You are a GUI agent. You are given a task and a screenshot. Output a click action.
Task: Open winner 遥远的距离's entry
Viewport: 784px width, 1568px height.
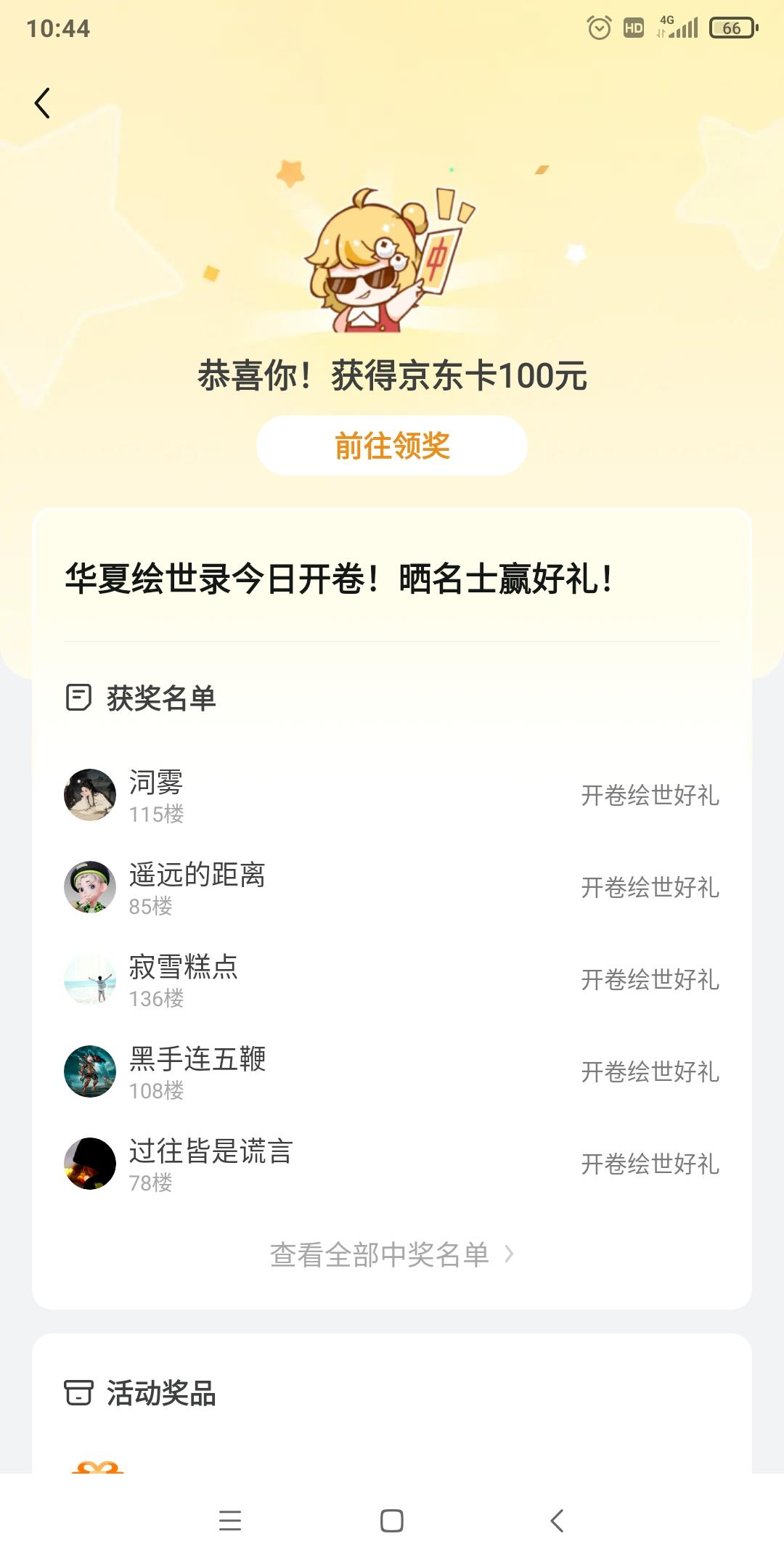point(392,887)
